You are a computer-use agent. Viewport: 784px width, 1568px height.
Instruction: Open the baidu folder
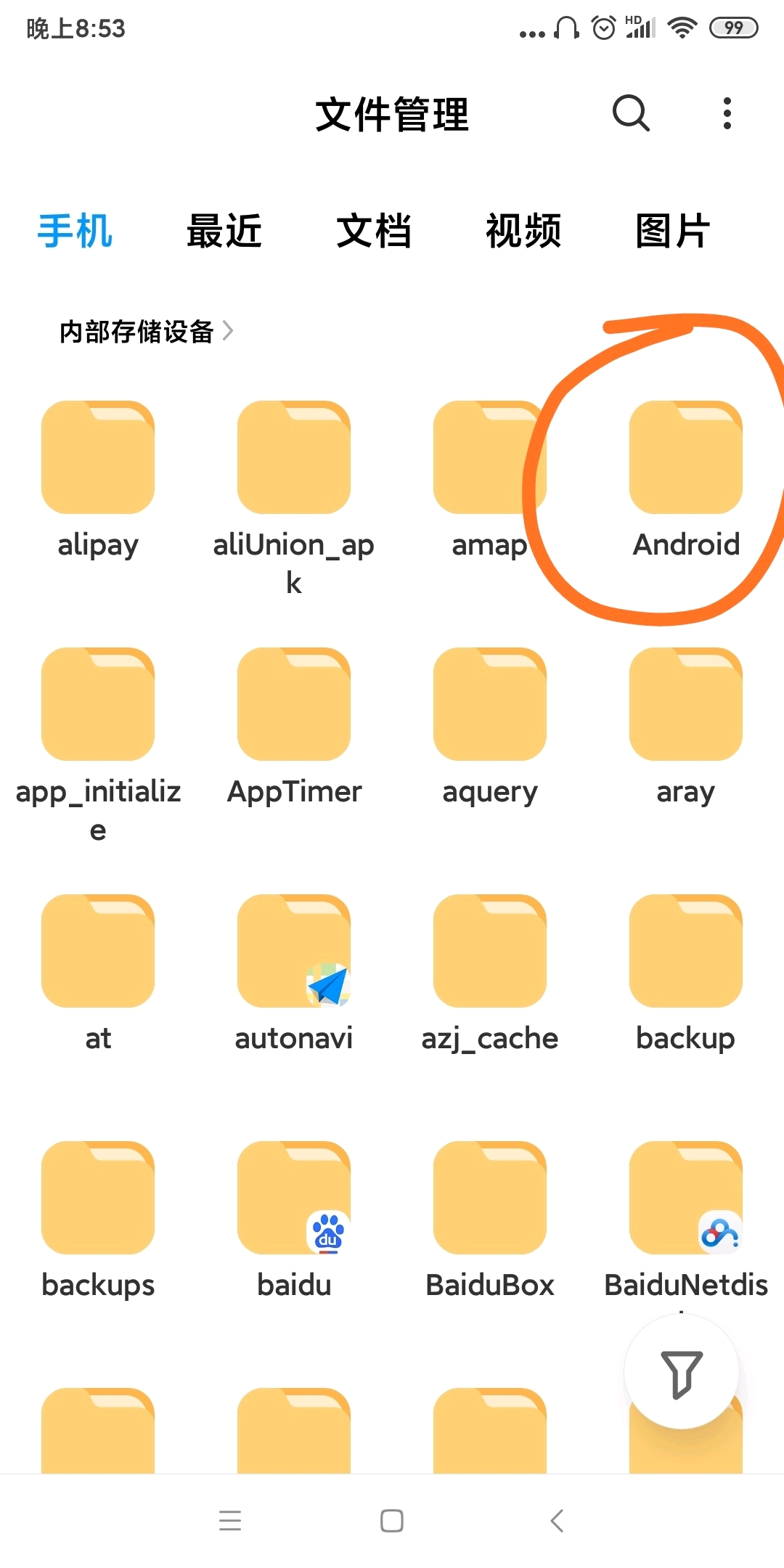pos(294,1199)
